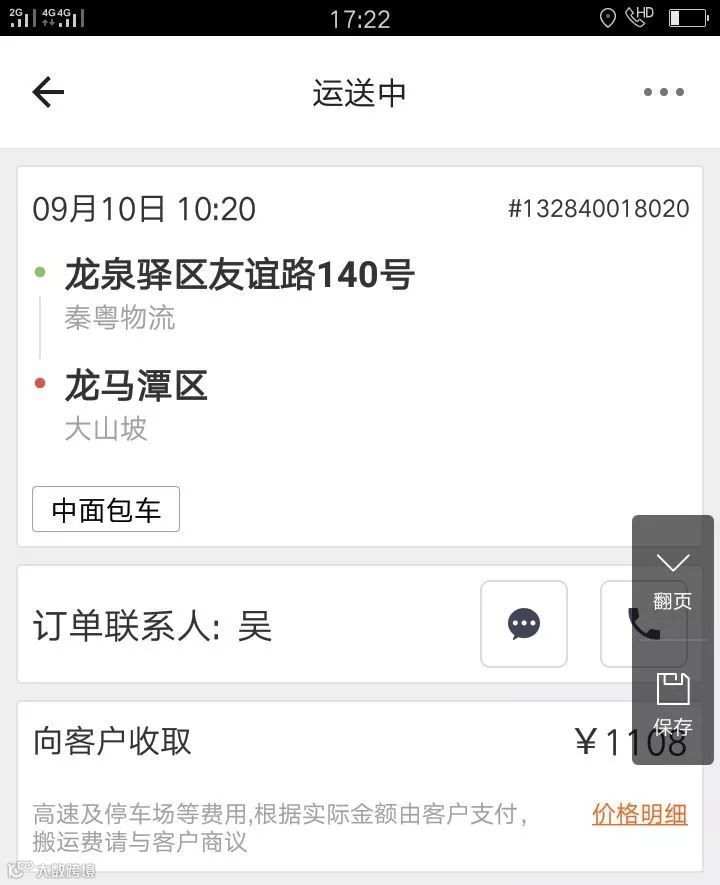Tap the back arrow to leave order page
This screenshot has height=885, width=720.
(x=47, y=91)
